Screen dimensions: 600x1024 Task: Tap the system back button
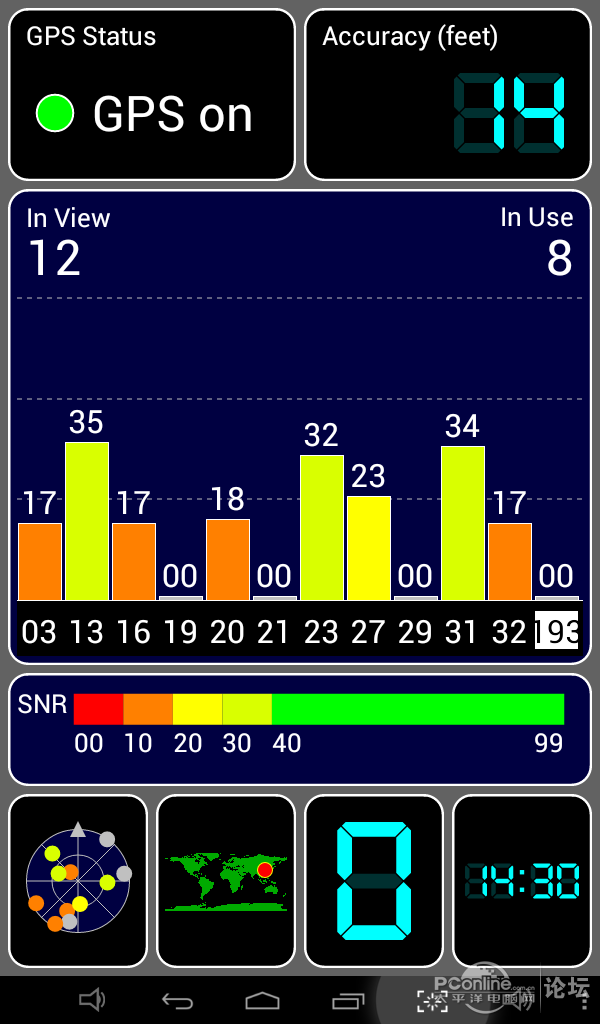pyautogui.click(x=177, y=1000)
